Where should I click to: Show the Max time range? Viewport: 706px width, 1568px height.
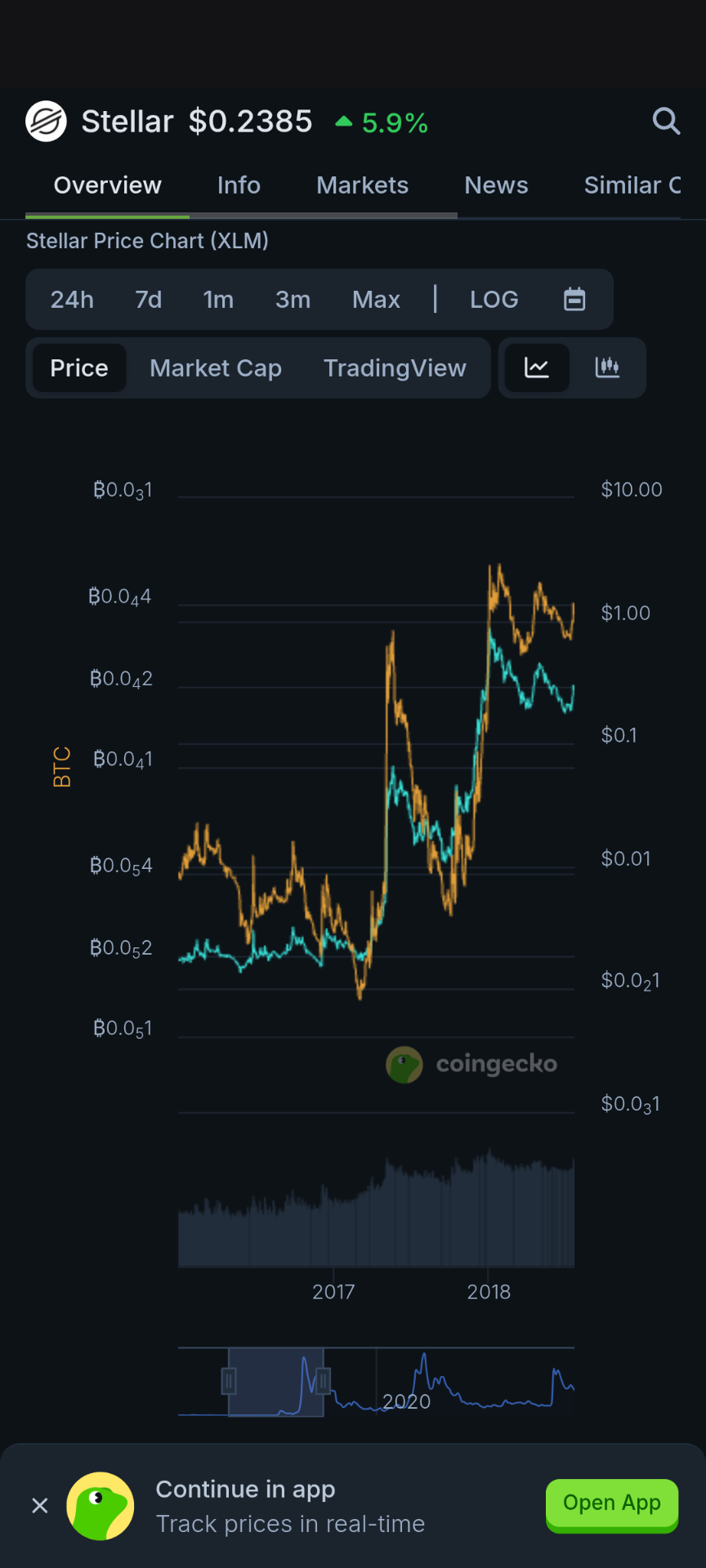(376, 300)
